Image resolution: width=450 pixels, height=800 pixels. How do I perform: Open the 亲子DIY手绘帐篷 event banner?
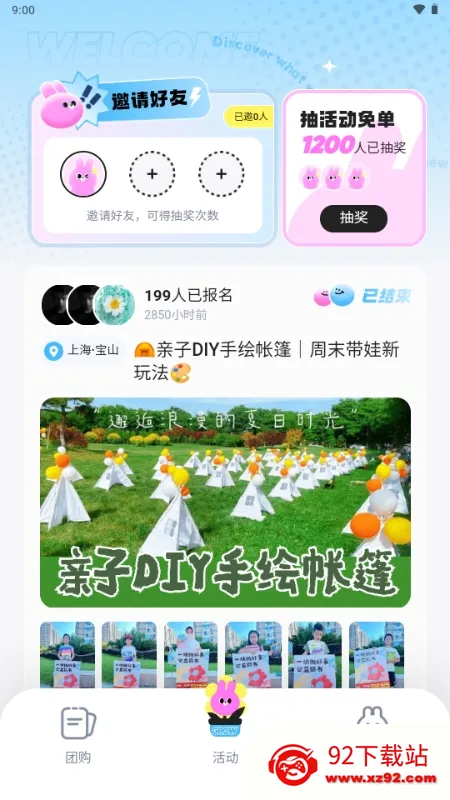(225, 503)
